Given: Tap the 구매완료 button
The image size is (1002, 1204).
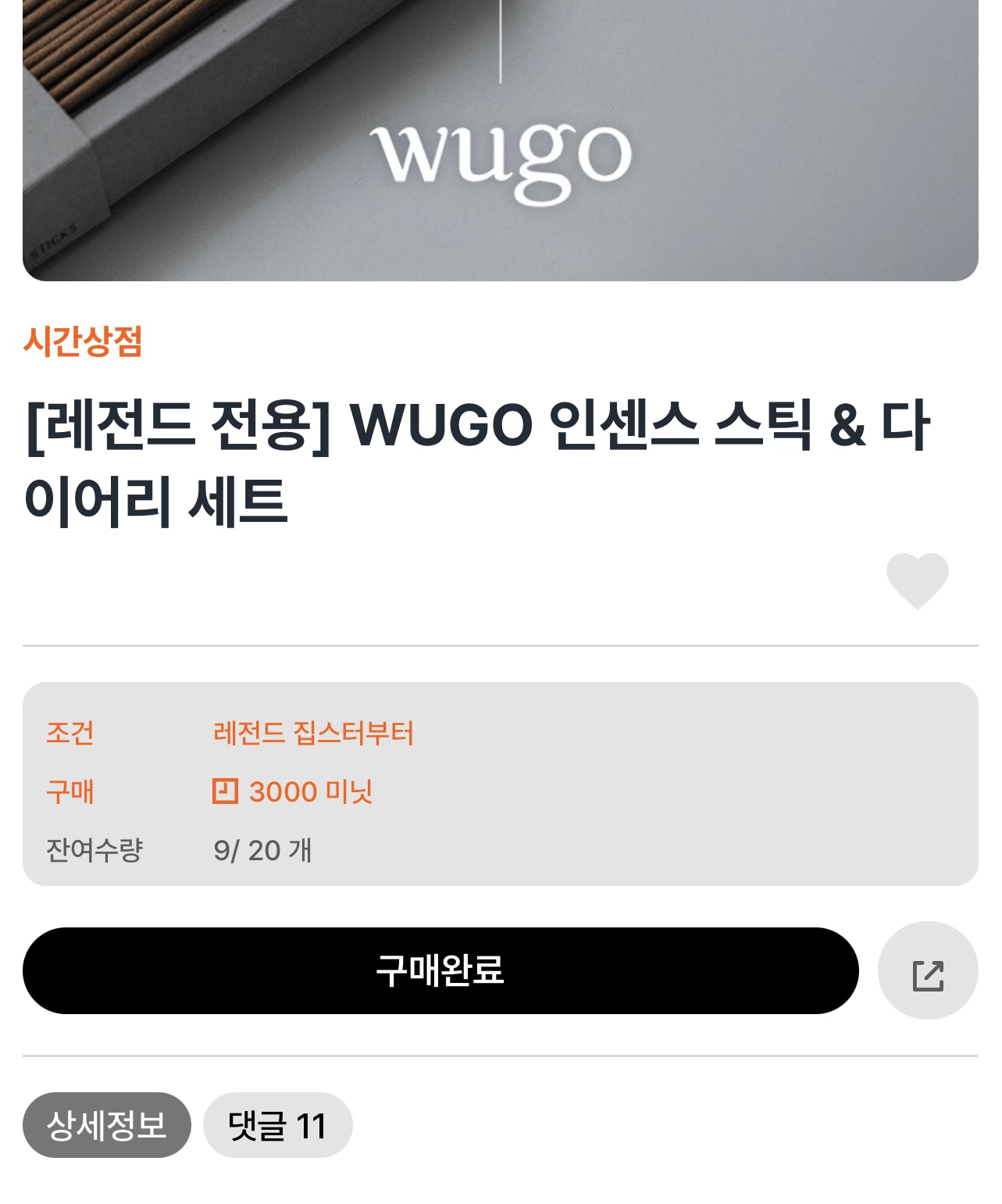Looking at the screenshot, I should (x=440, y=970).
